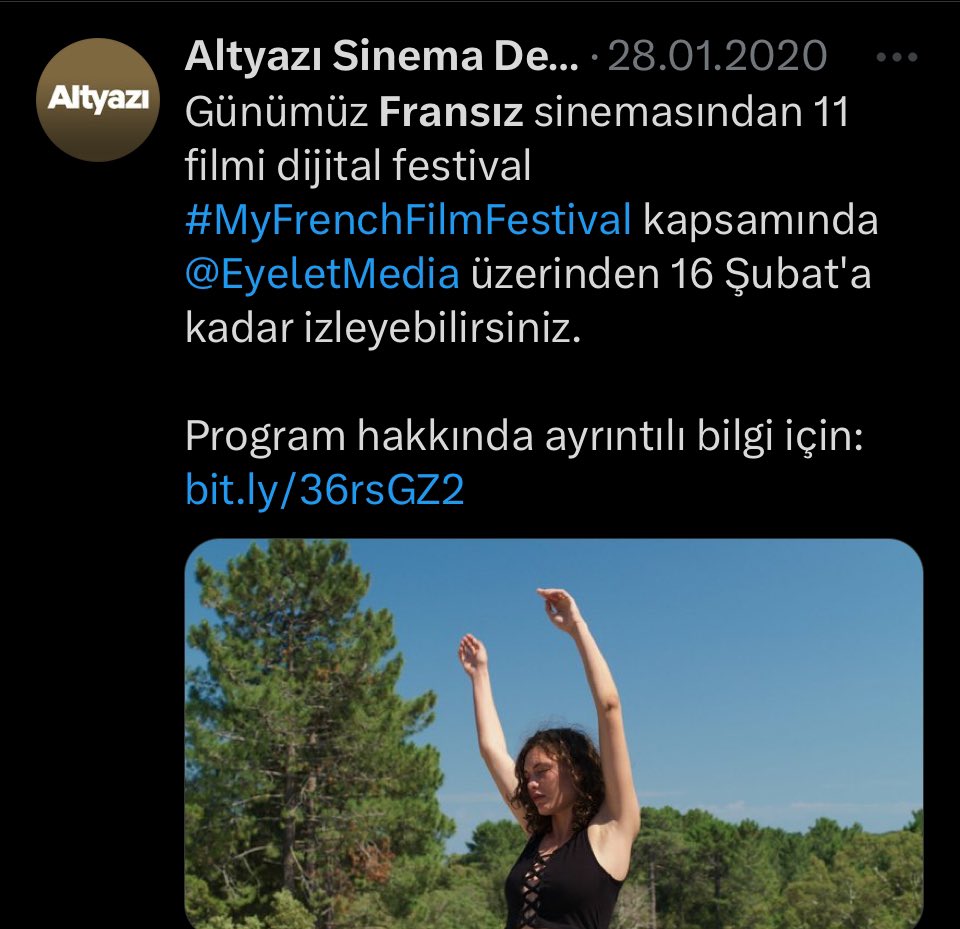Viewport: 960px width, 929px height.
Task: Visit the @EyeletMedia profile mention
Action: point(322,274)
